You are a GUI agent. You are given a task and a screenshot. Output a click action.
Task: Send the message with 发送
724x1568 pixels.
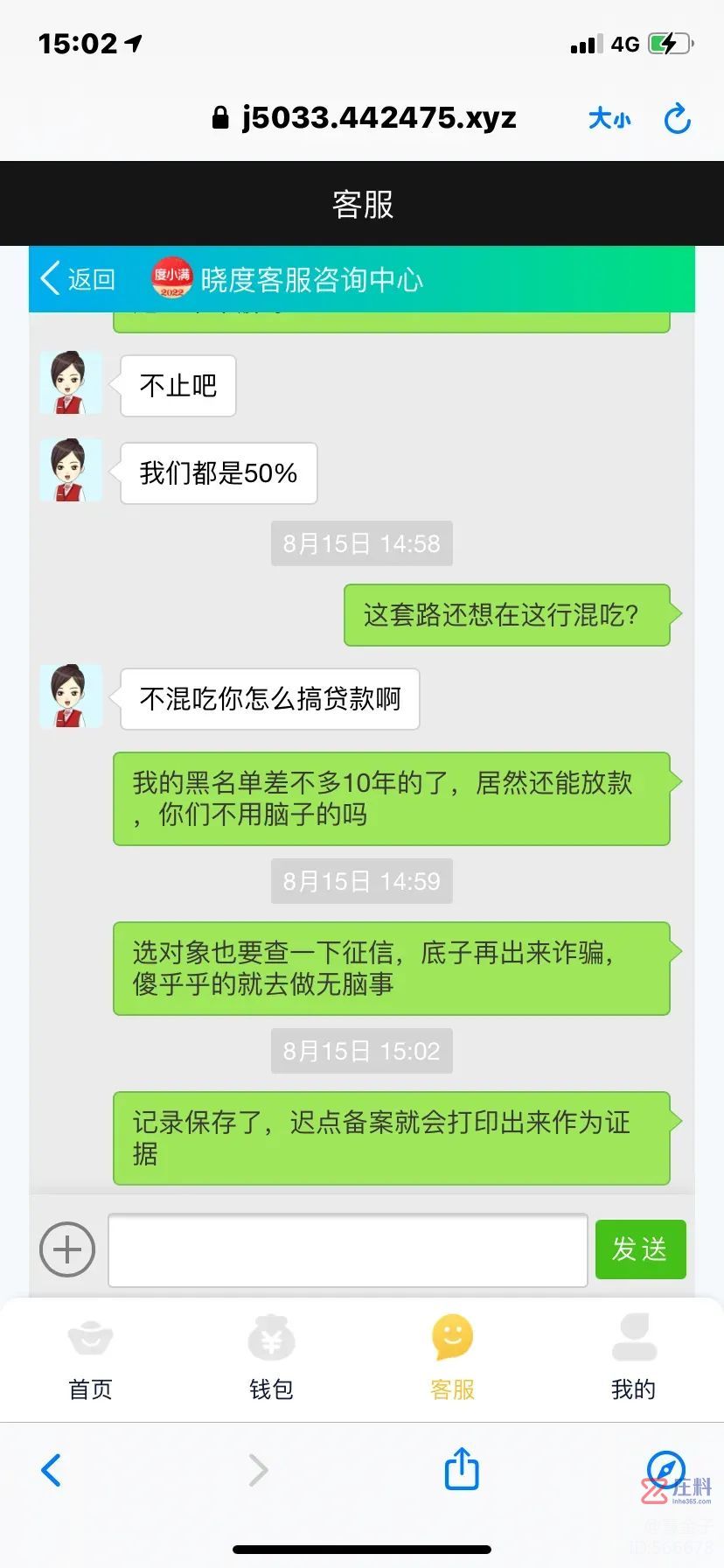(x=640, y=1249)
